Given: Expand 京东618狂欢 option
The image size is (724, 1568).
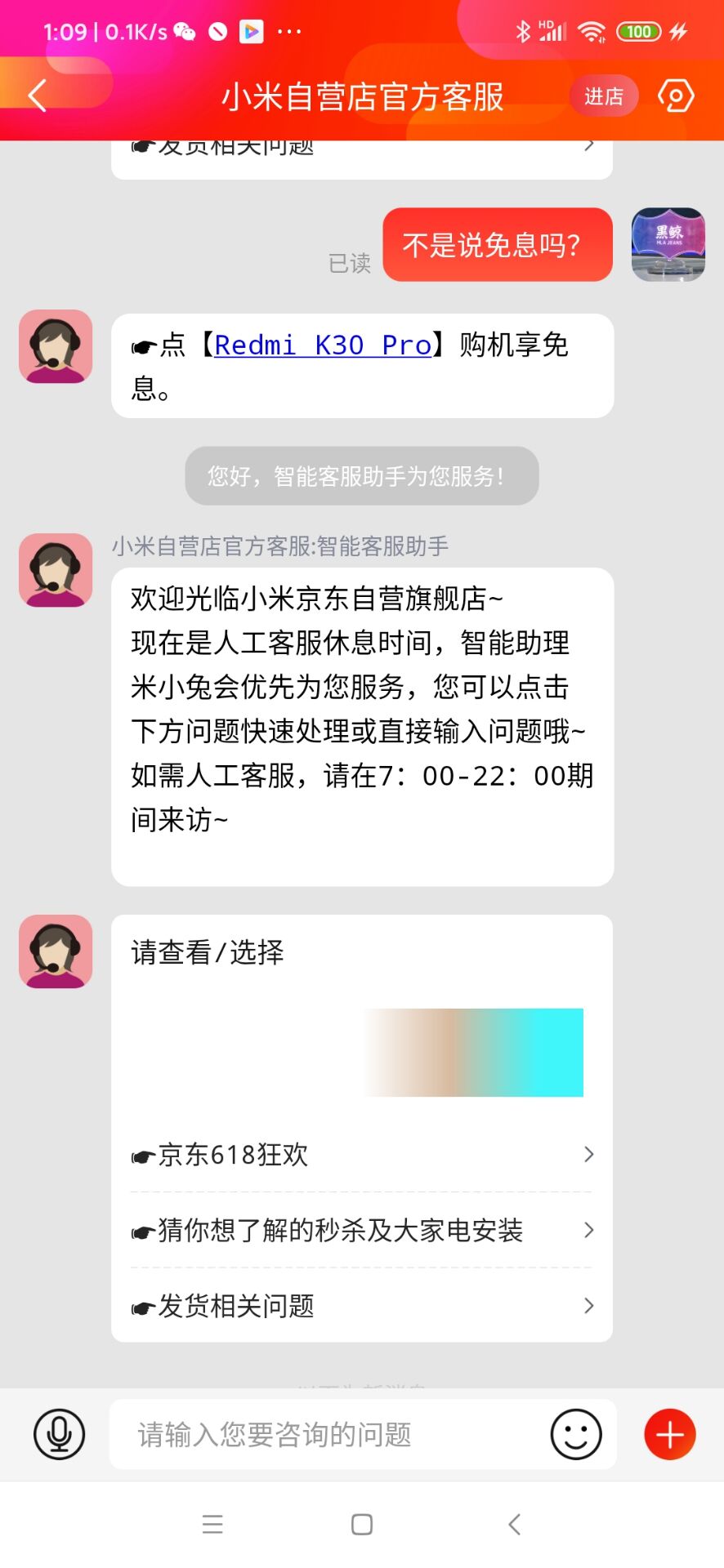Looking at the screenshot, I should click(x=362, y=1154).
